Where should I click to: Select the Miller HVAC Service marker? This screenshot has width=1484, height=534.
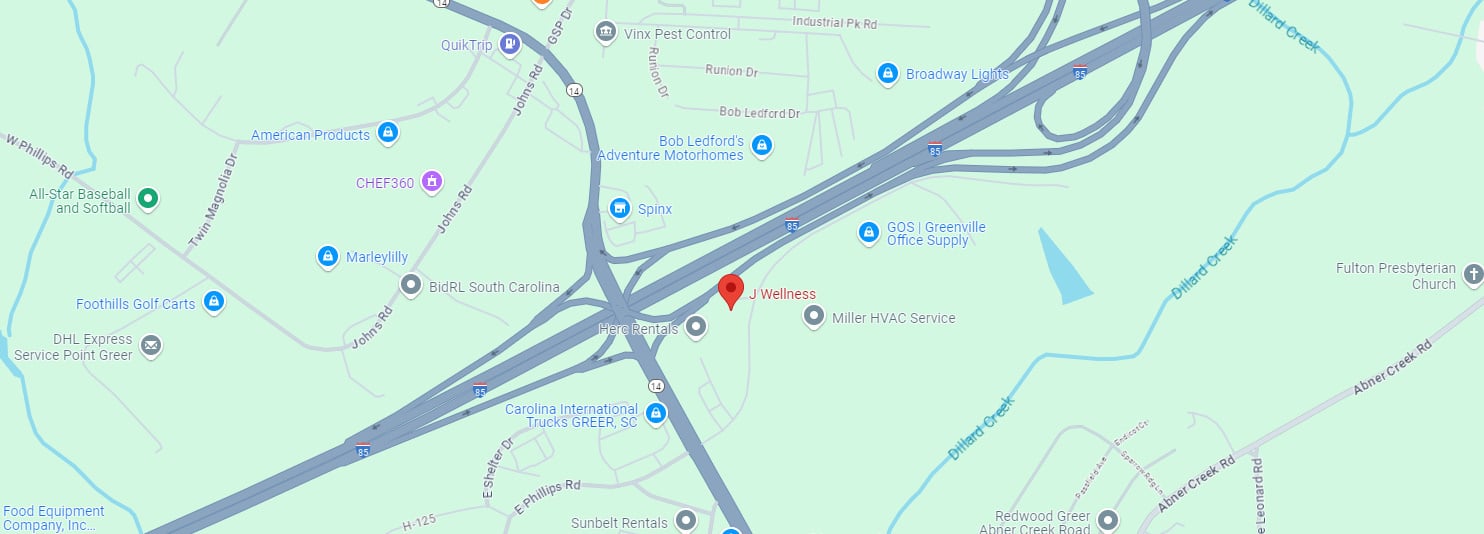(814, 317)
